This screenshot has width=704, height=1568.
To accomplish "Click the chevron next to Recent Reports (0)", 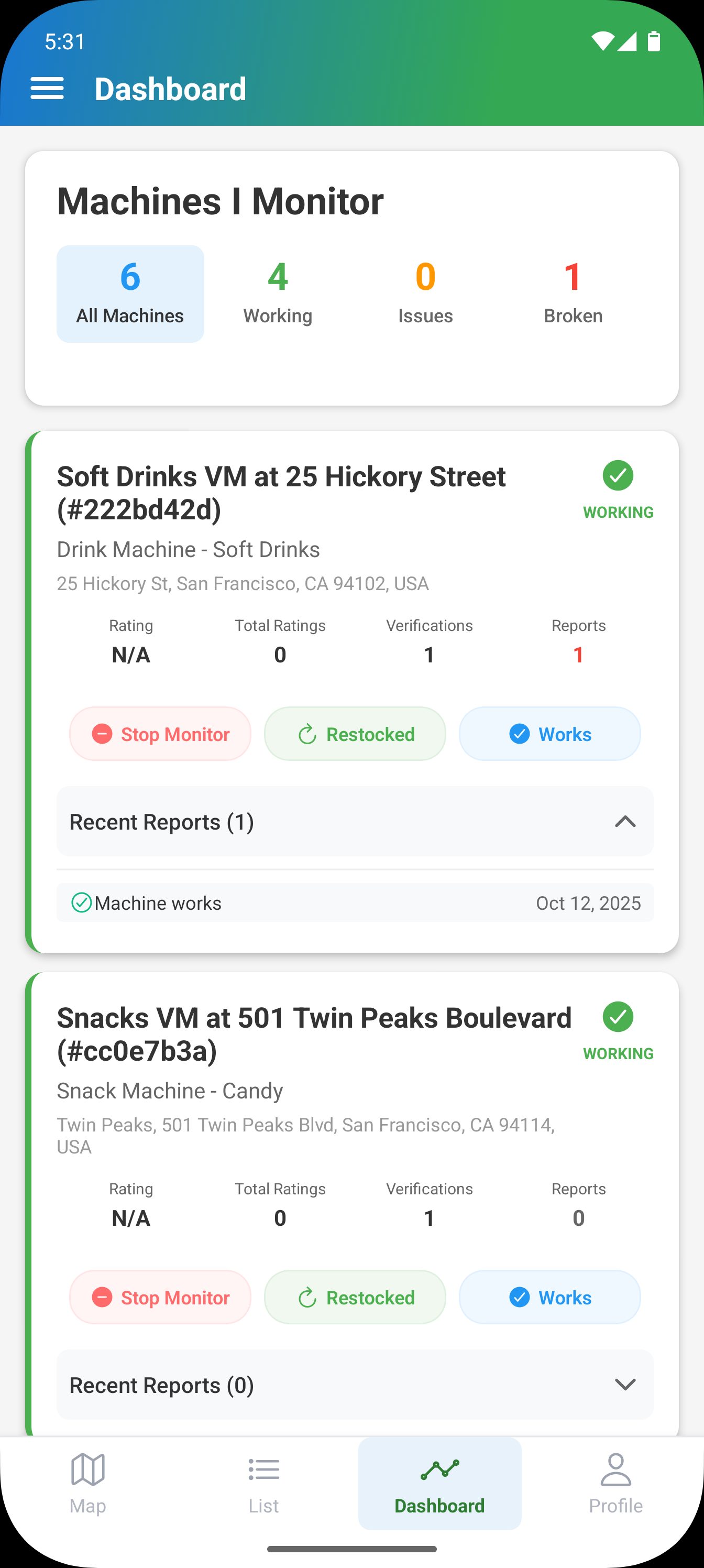I will (625, 1385).
